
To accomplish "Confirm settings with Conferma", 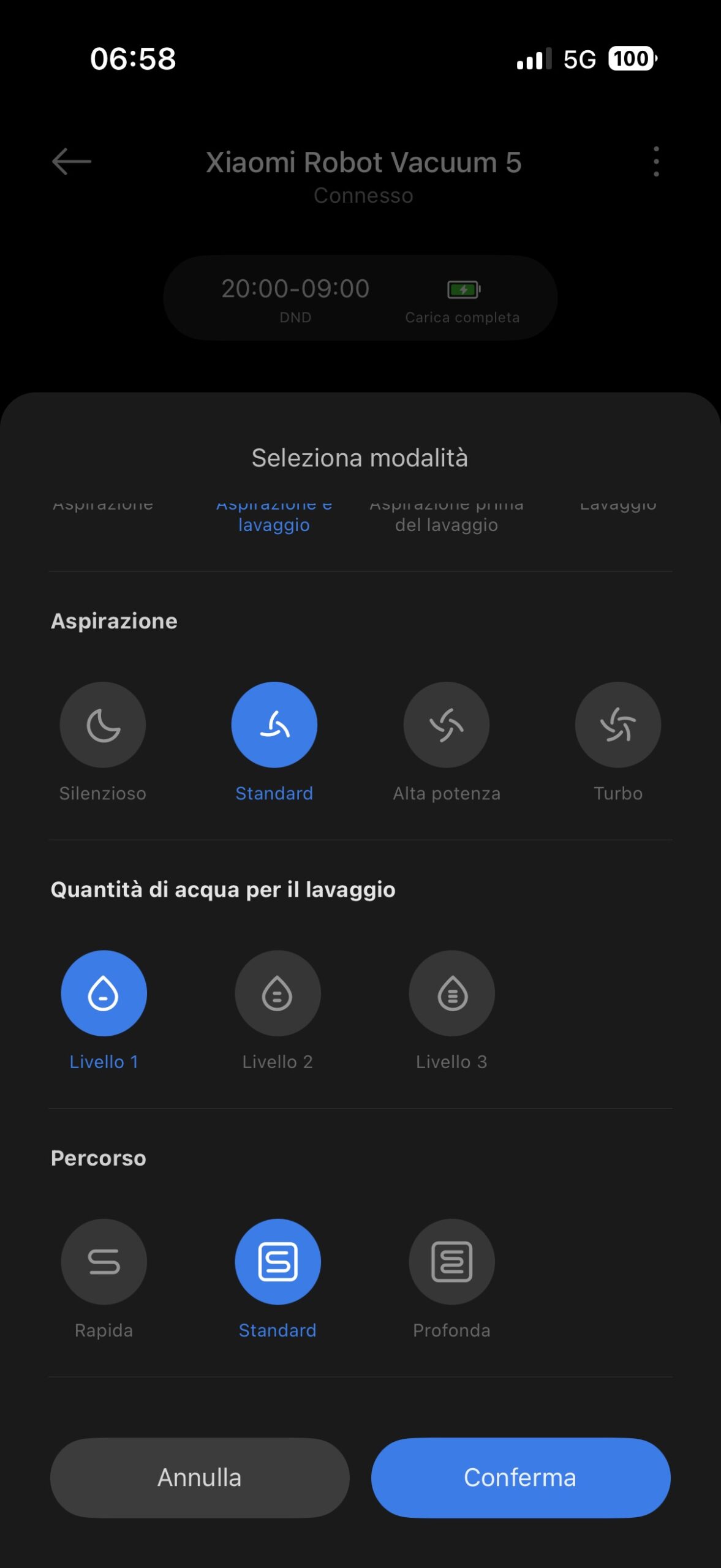I will [521, 1477].
